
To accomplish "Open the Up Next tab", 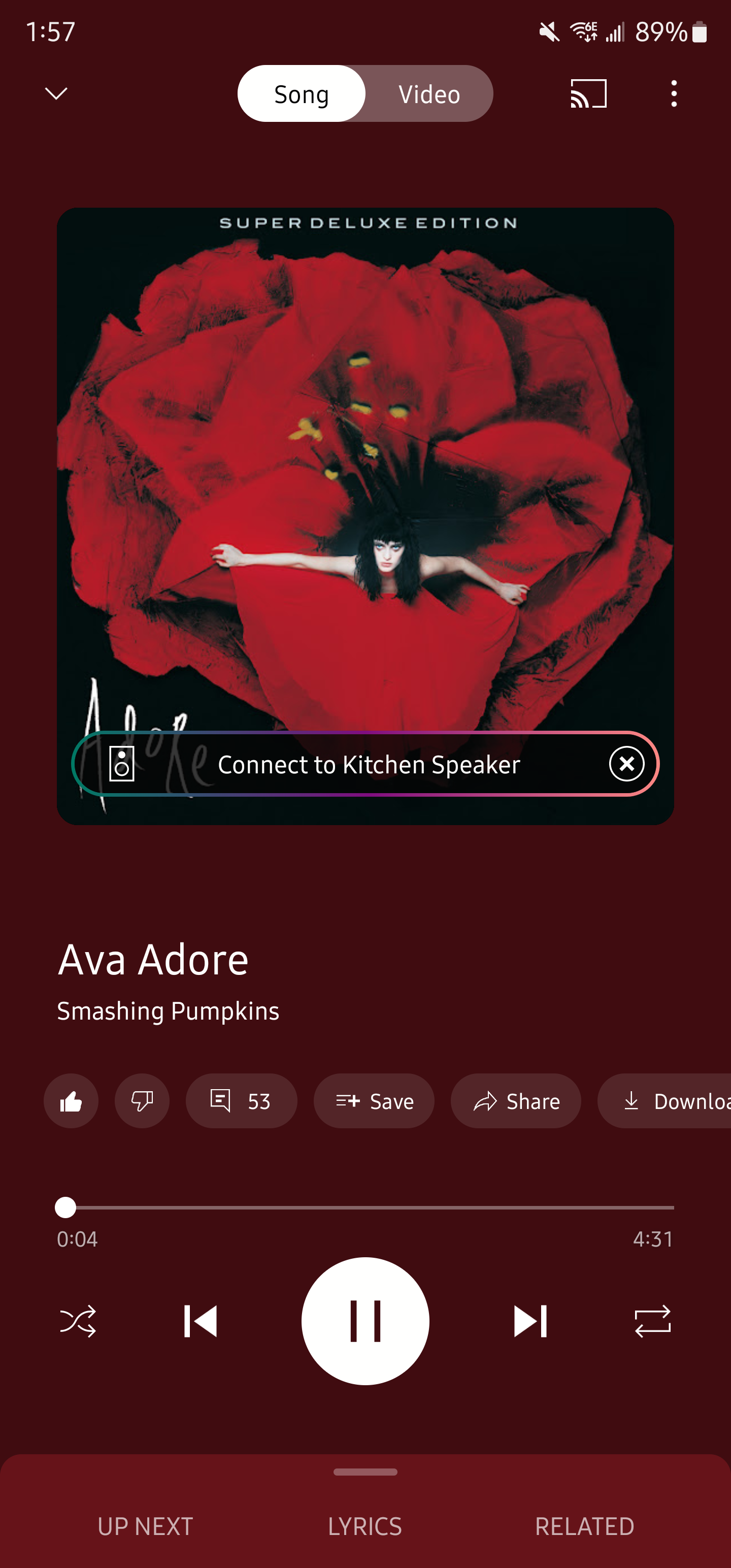I will (x=146, y=1526).
